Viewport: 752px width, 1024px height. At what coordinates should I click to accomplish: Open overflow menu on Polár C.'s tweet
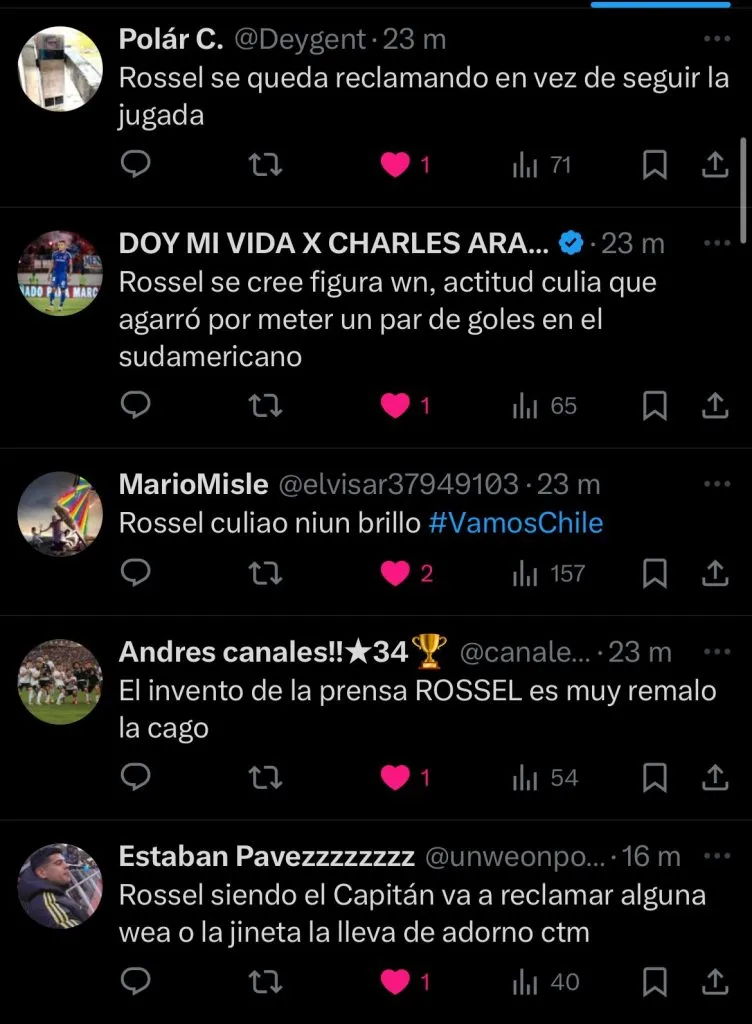point(717,39)
